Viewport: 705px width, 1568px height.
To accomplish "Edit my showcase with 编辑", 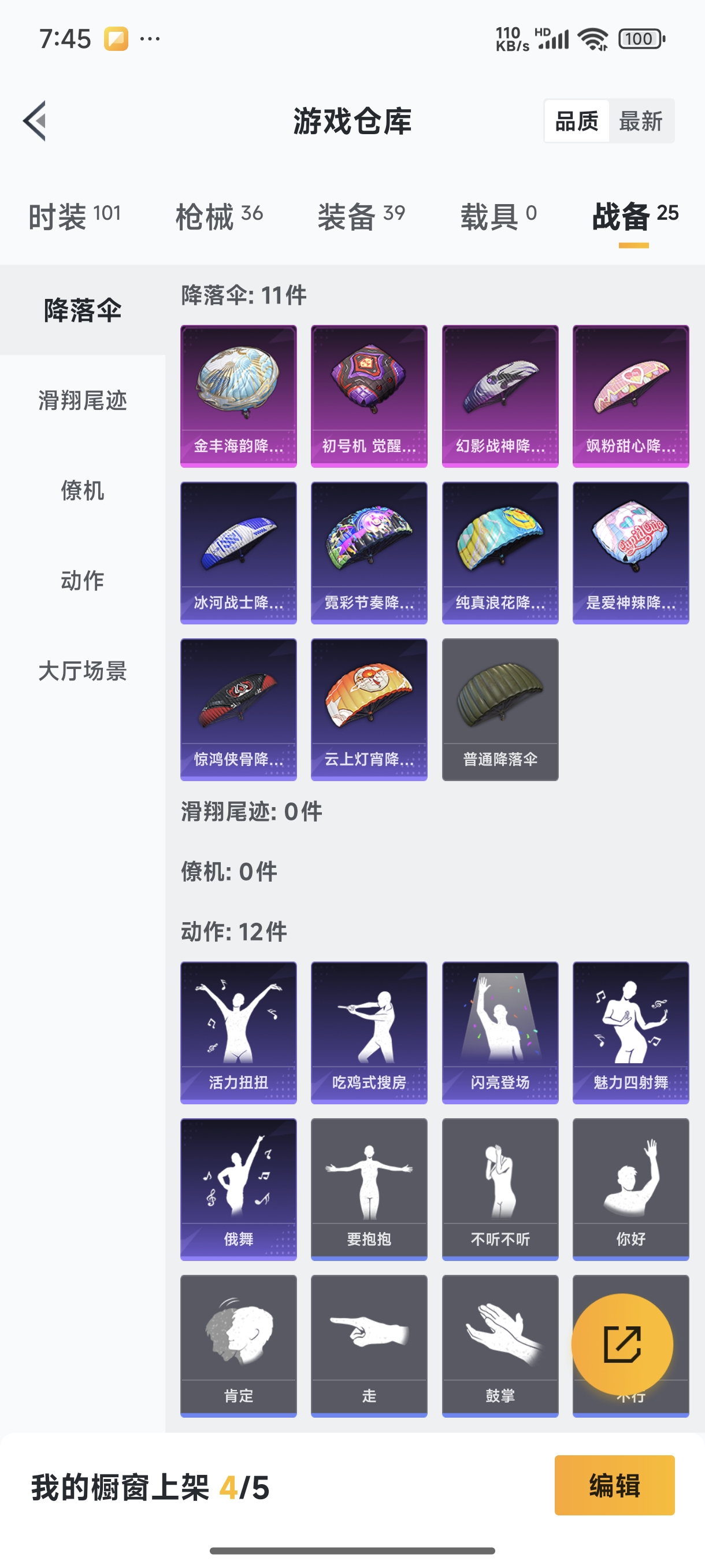I will [614, 1485].
